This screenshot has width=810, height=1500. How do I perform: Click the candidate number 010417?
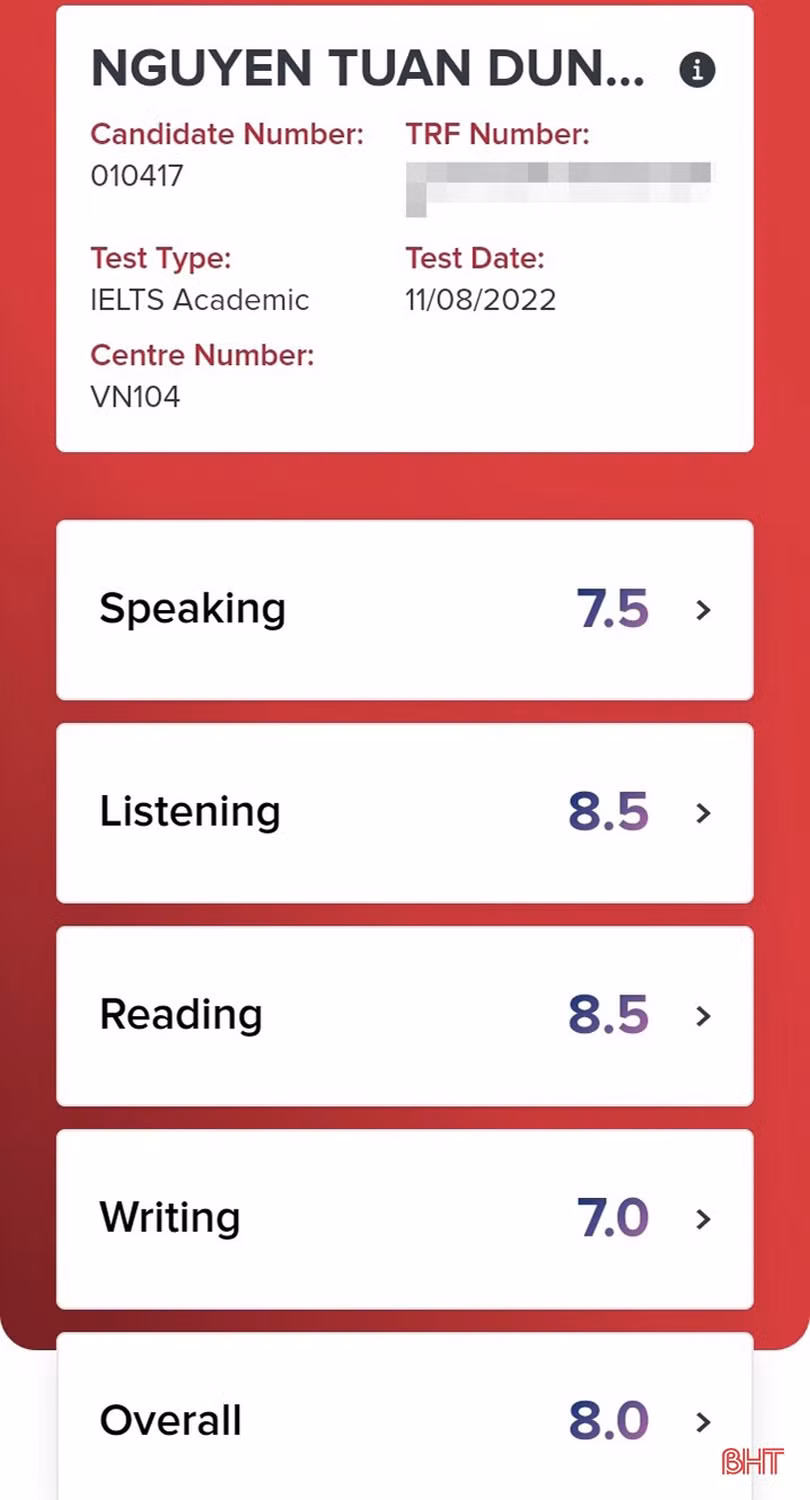point(137,175)
